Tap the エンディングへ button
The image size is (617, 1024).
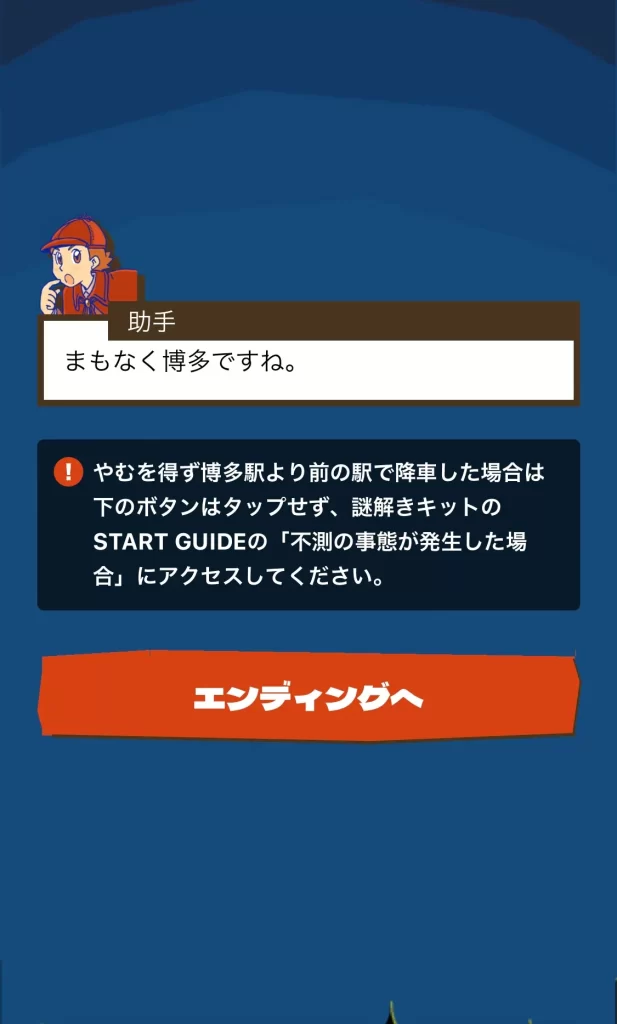coord(308,697)
